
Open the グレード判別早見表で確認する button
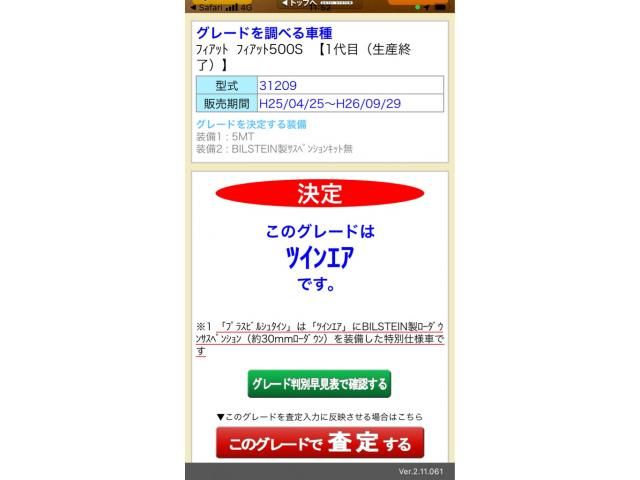coord(319,384)
